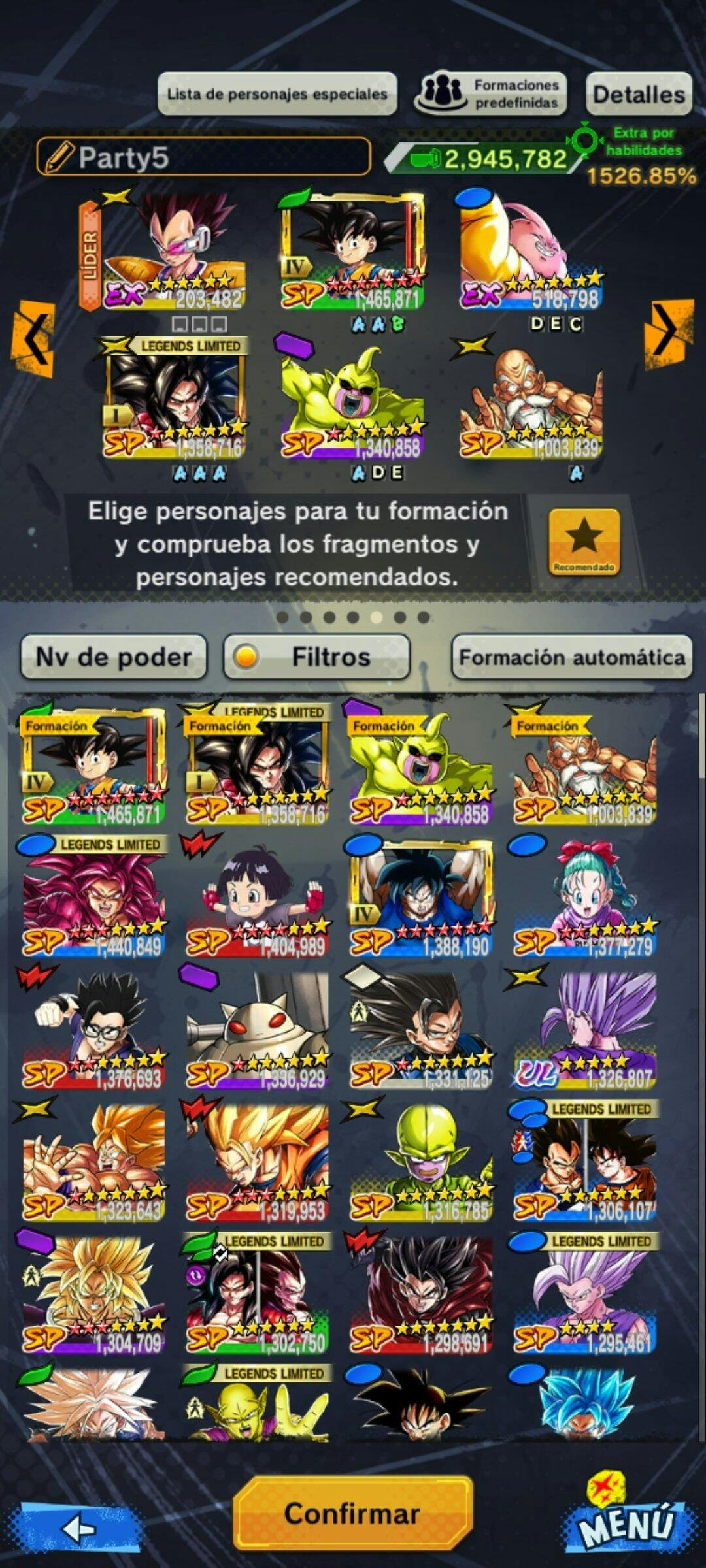Tap the Recomendado star button
The image size is (706, 1568).
(x=584, y=542)
